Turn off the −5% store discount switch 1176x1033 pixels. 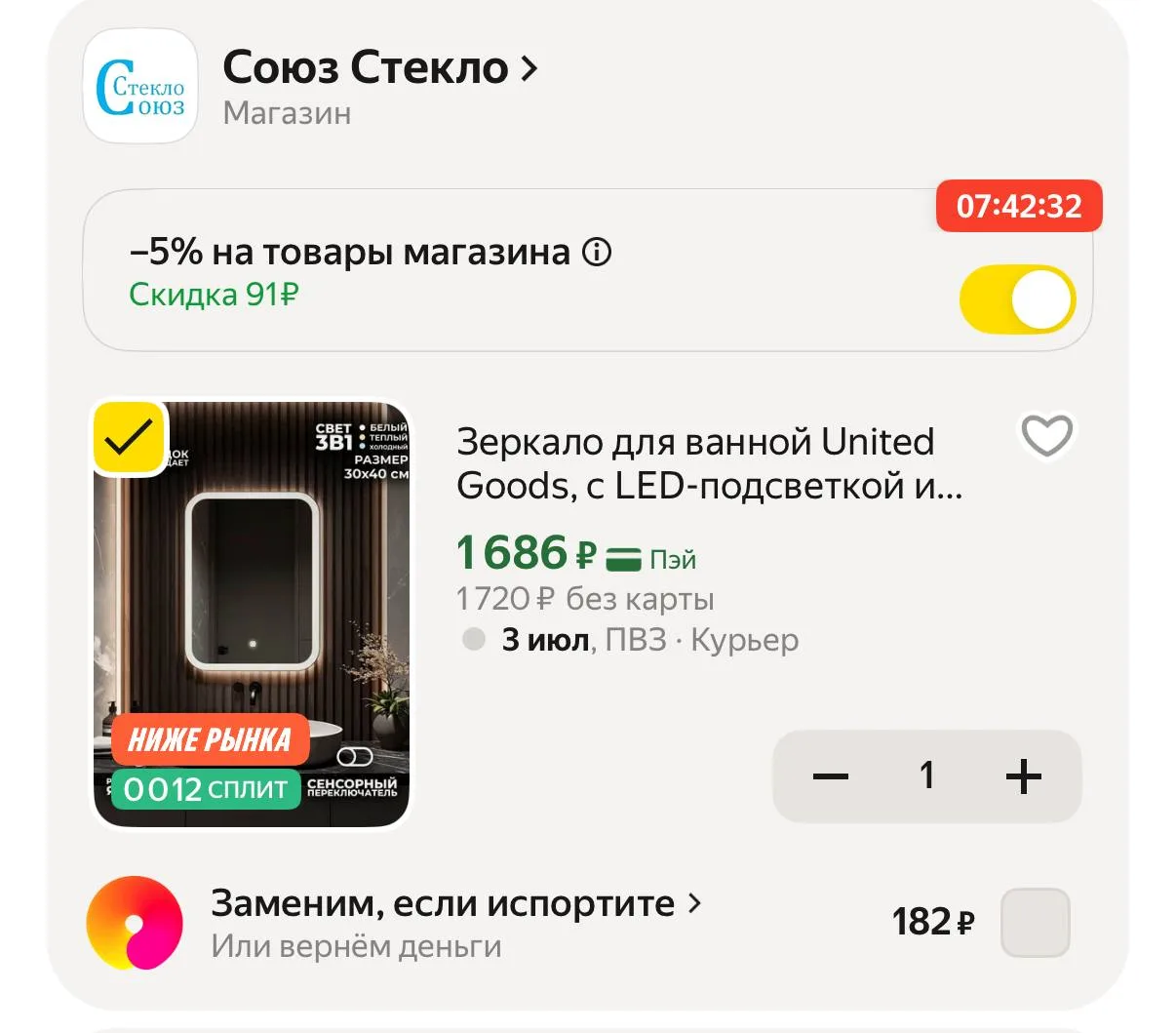[1017, 299]
